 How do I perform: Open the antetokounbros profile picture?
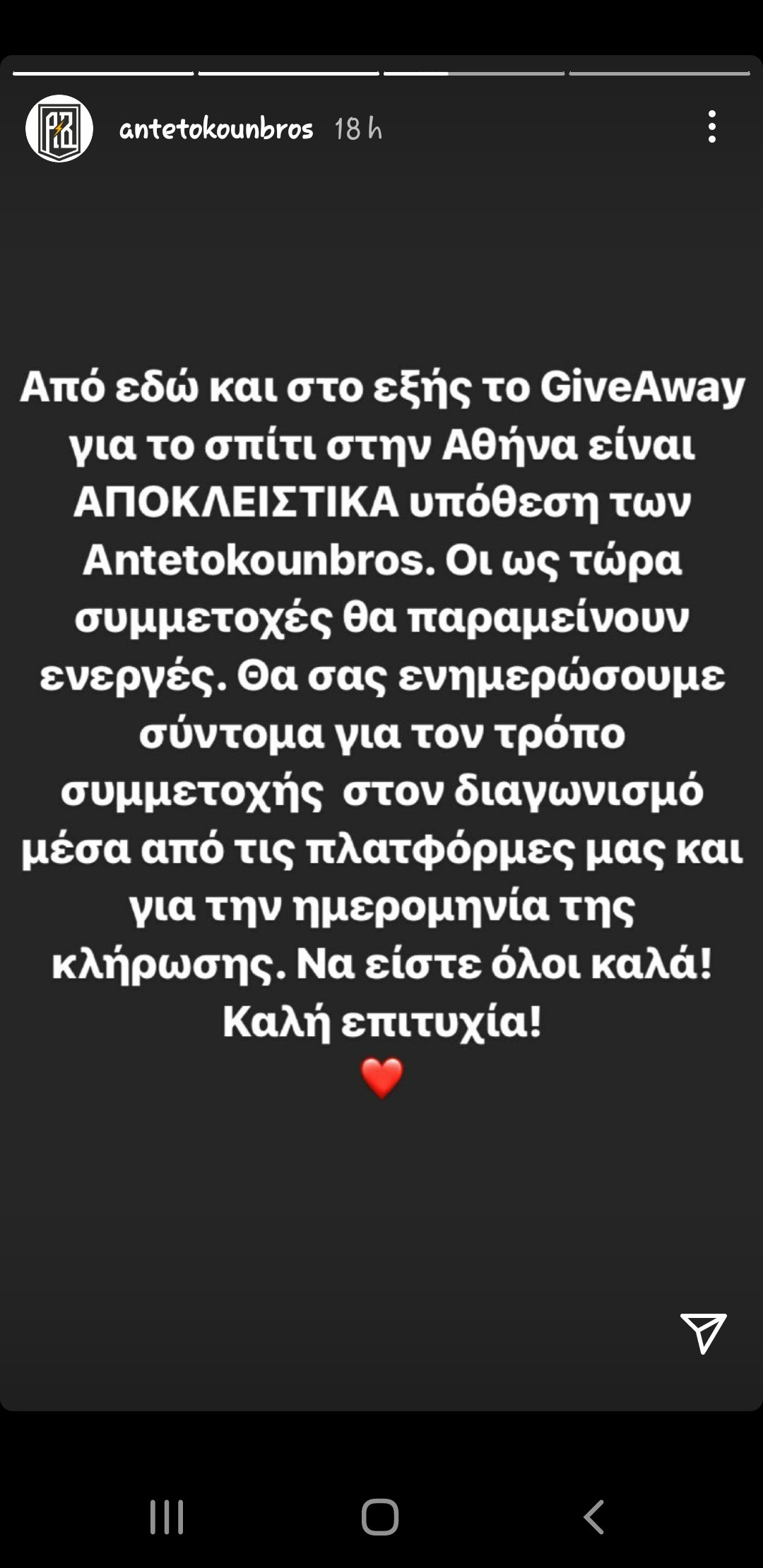(x=59, y=129)
